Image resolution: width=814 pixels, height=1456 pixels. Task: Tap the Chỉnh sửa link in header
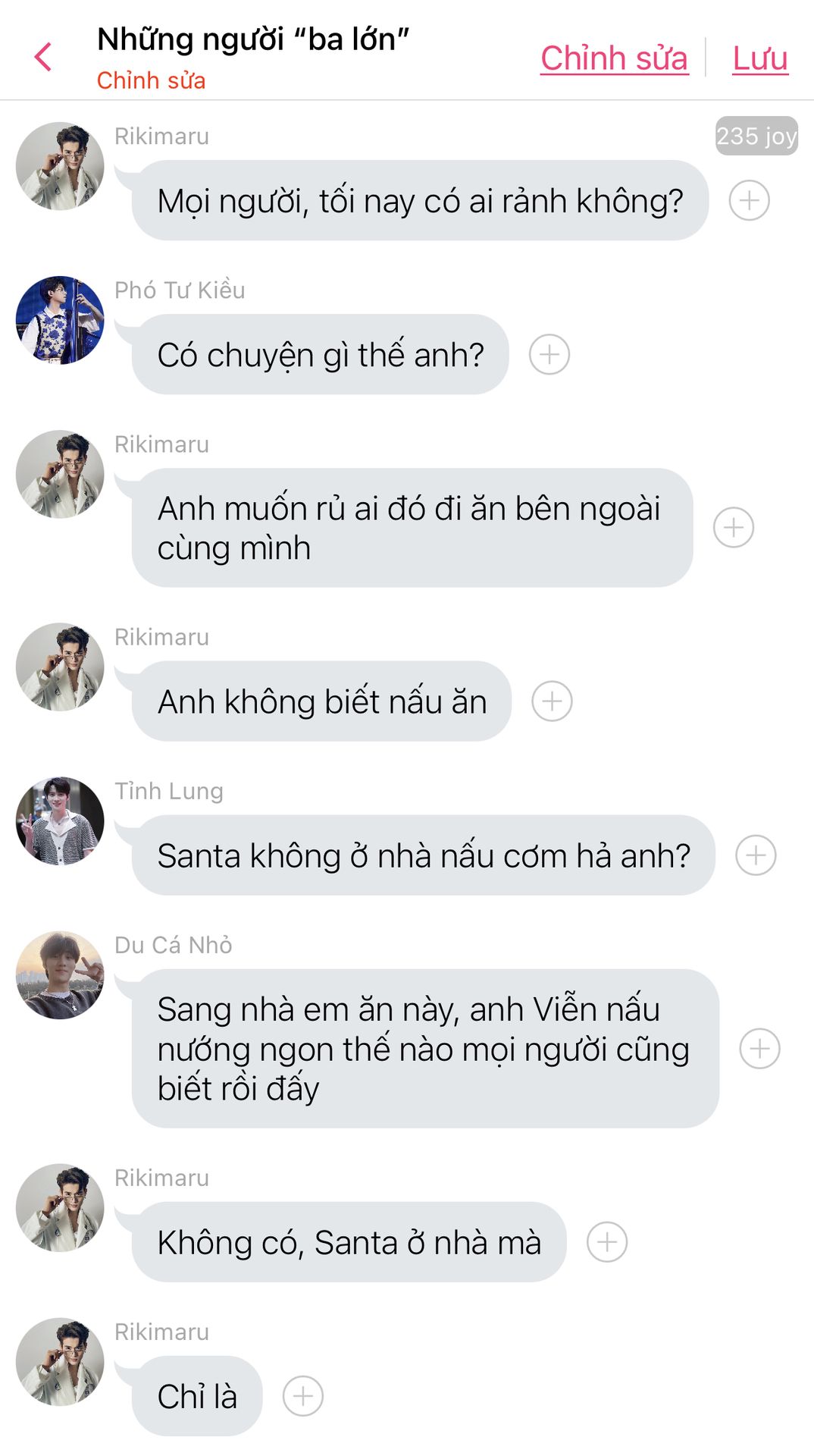(614, 58)
